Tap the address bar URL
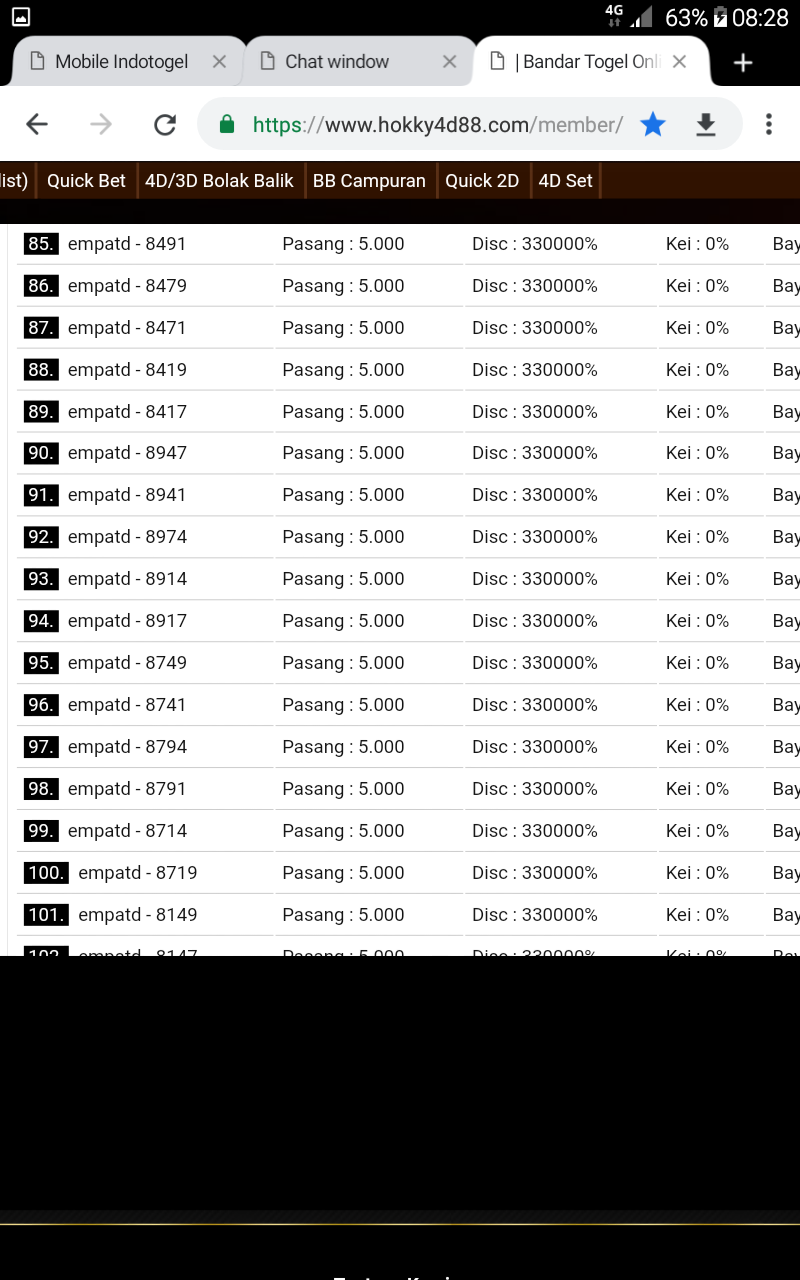This screenshot has width=800, height=1280. 437,124
